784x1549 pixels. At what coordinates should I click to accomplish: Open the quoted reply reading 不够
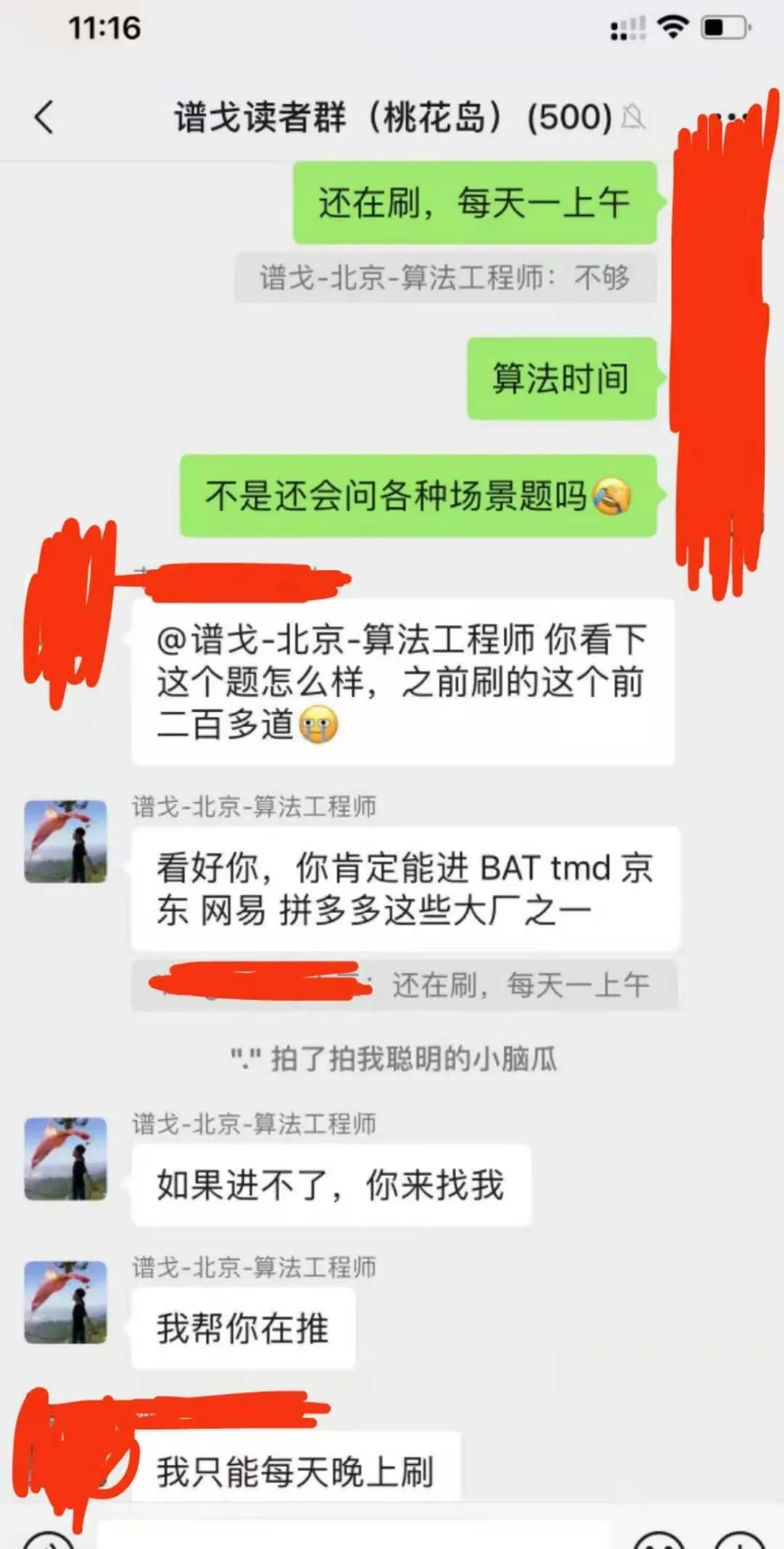[x=445, y=278]
